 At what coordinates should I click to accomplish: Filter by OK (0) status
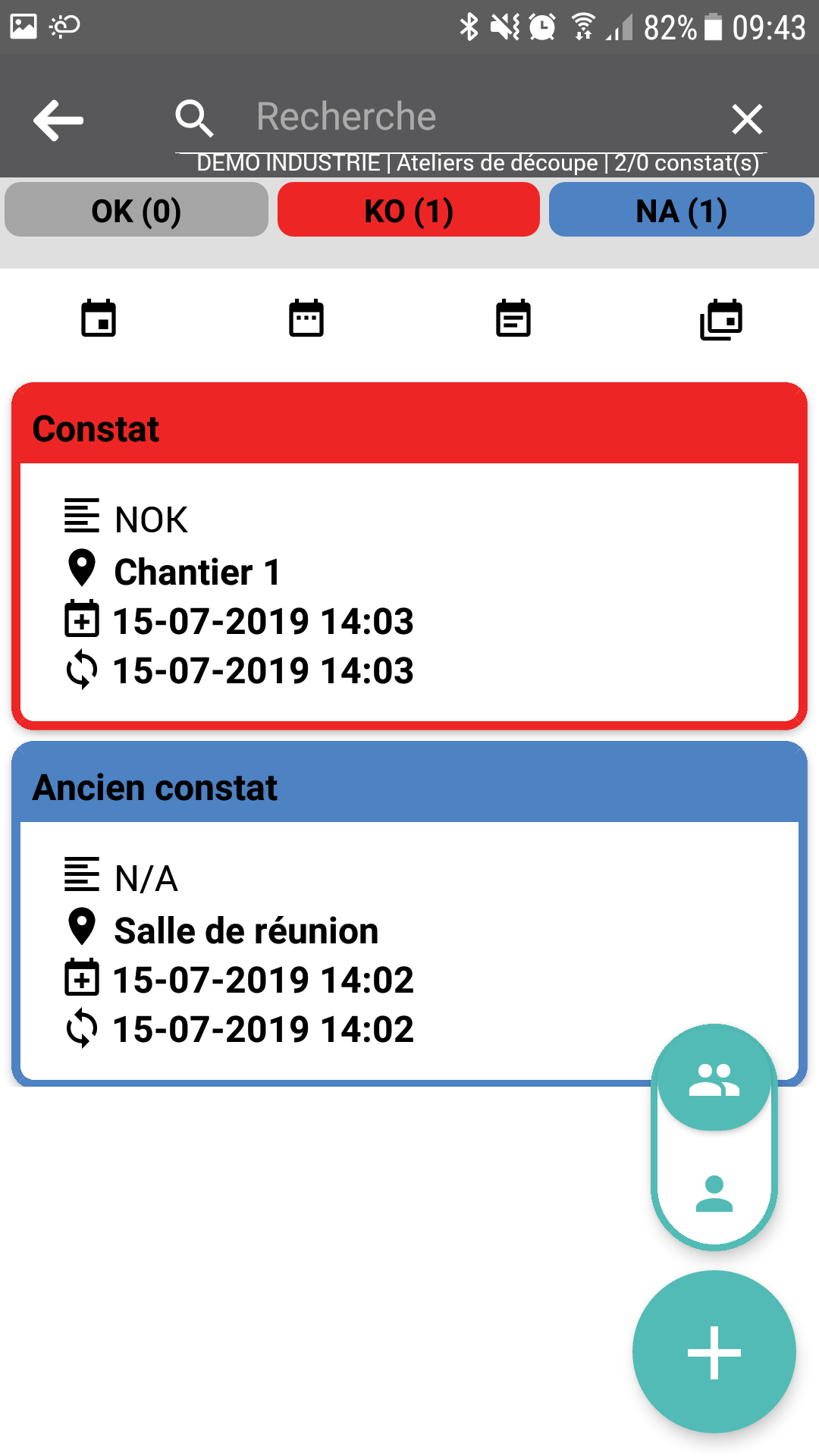coord(136,211)
